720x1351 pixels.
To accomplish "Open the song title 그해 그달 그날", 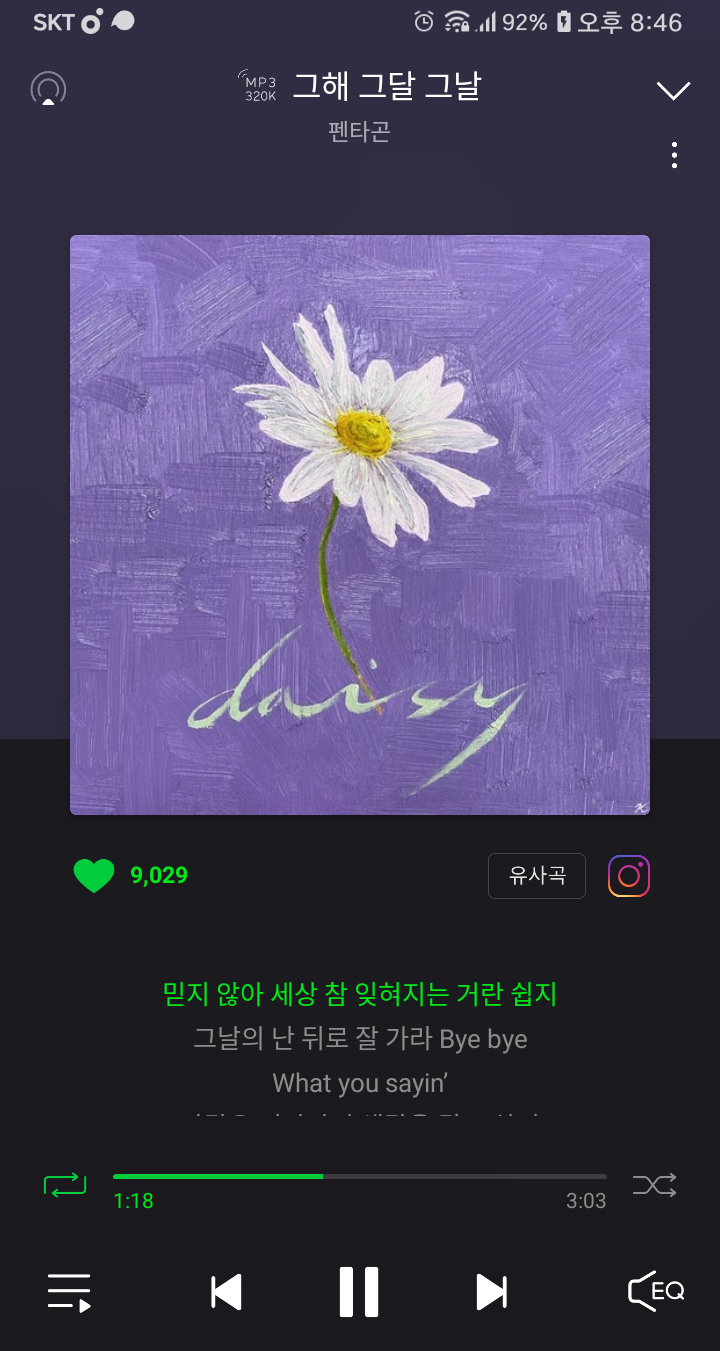I will pyautogui.click(x=388, y=87).
